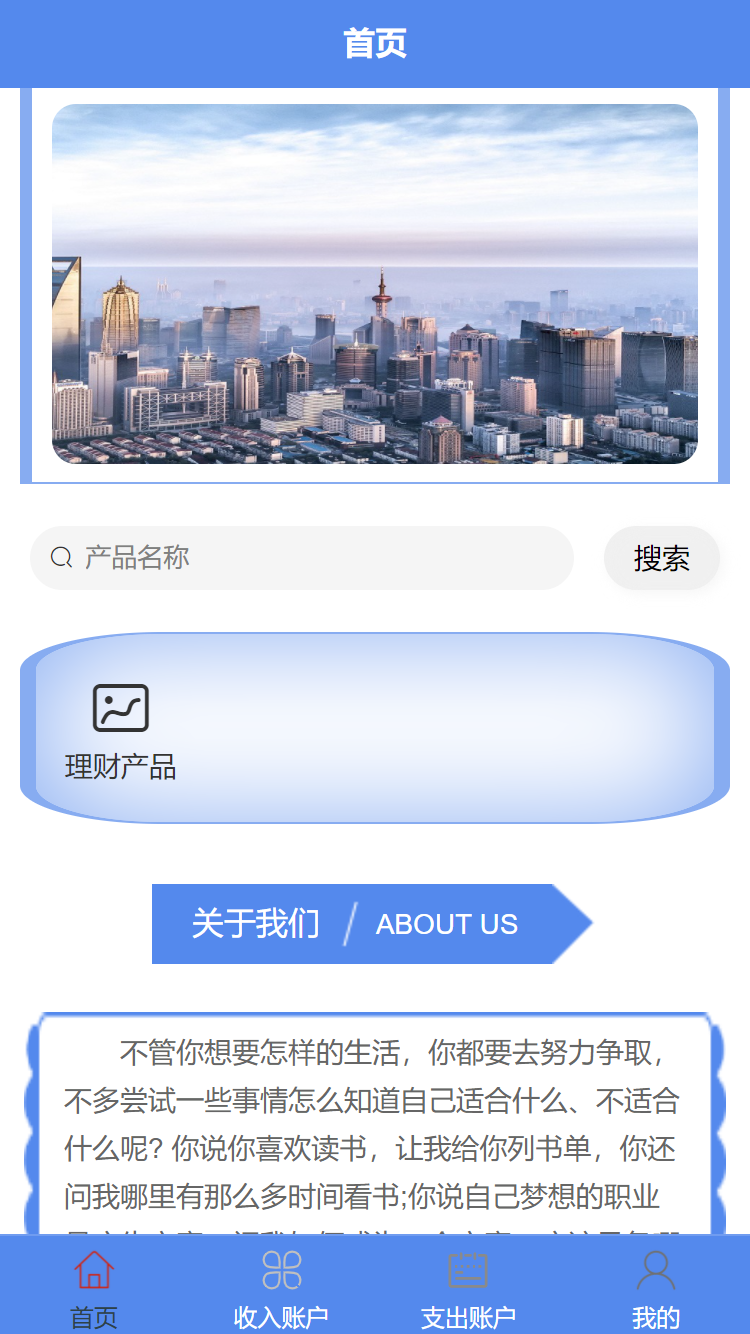Switch to the 支出账户 tab
Screen dimensions: 750x1334
[x=468, y=1288]
